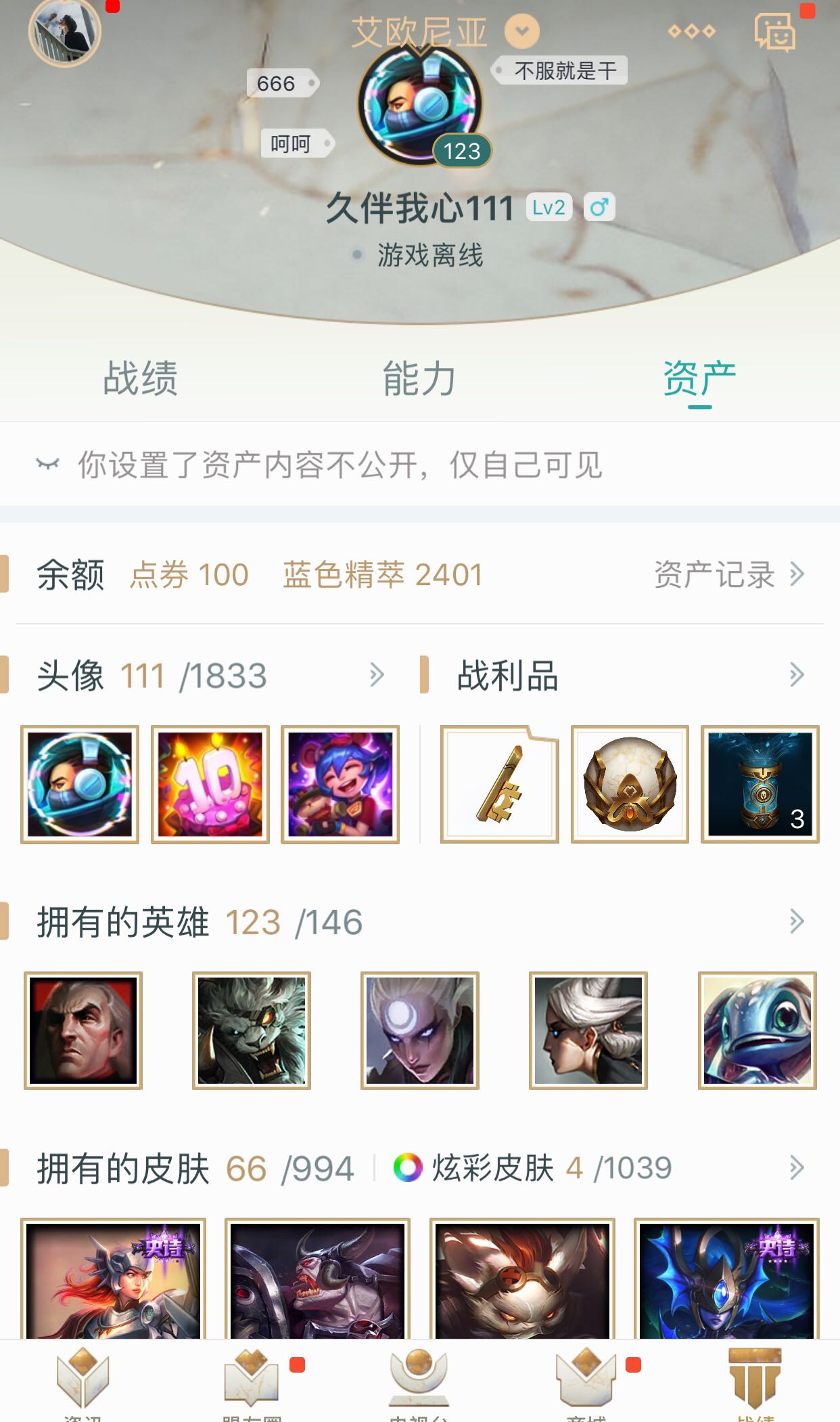The height and width of the screenshot is (1422, 840).
Task: Expand the 头像 avatar collection
Action: (377, 675)
